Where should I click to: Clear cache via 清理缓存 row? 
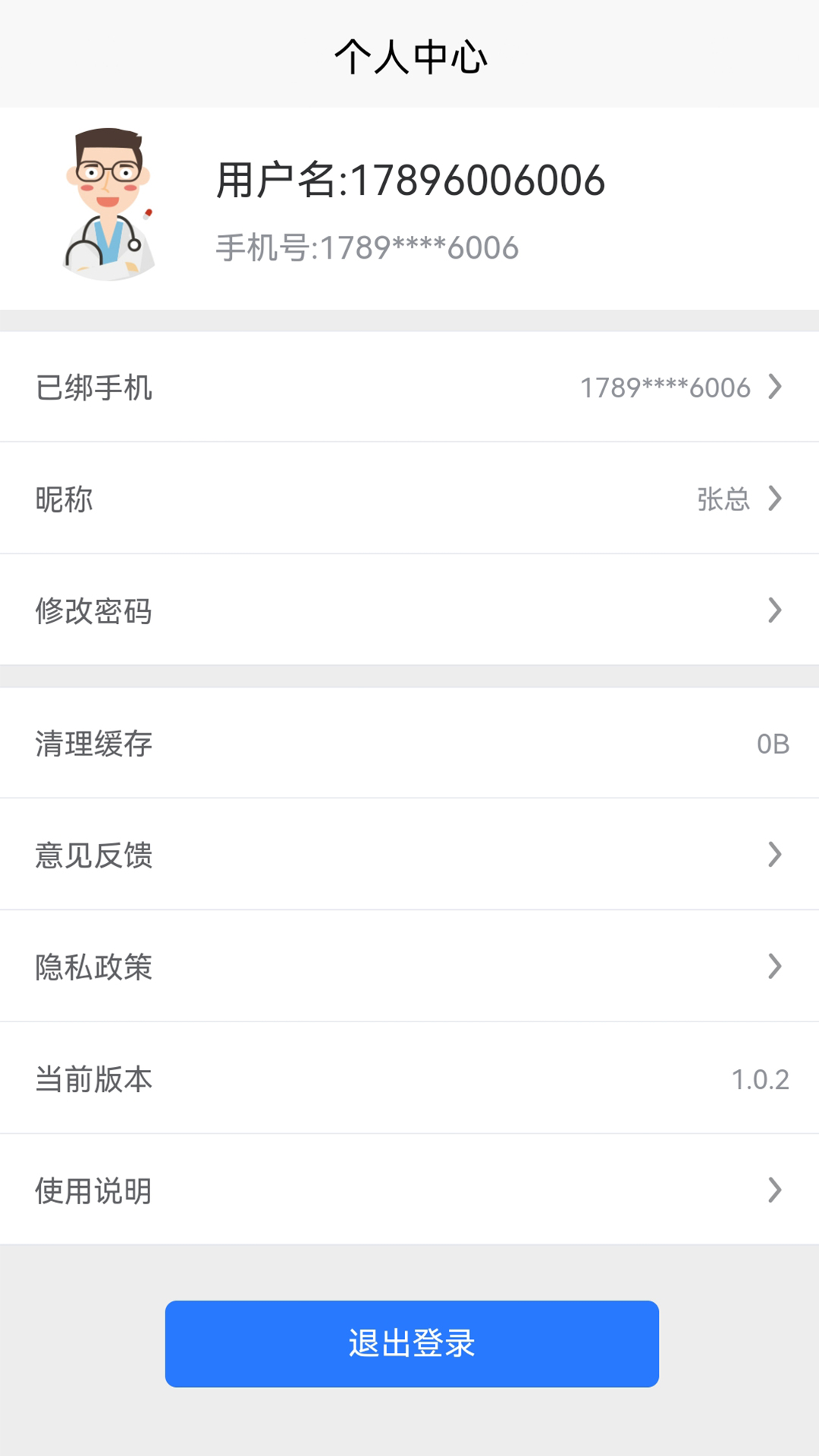[x=409, y=743]
